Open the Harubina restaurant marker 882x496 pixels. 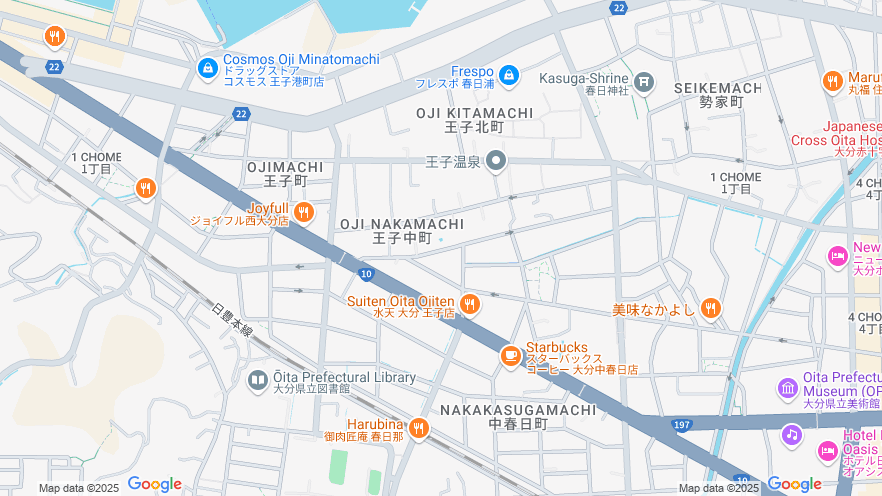click(418, 429)
